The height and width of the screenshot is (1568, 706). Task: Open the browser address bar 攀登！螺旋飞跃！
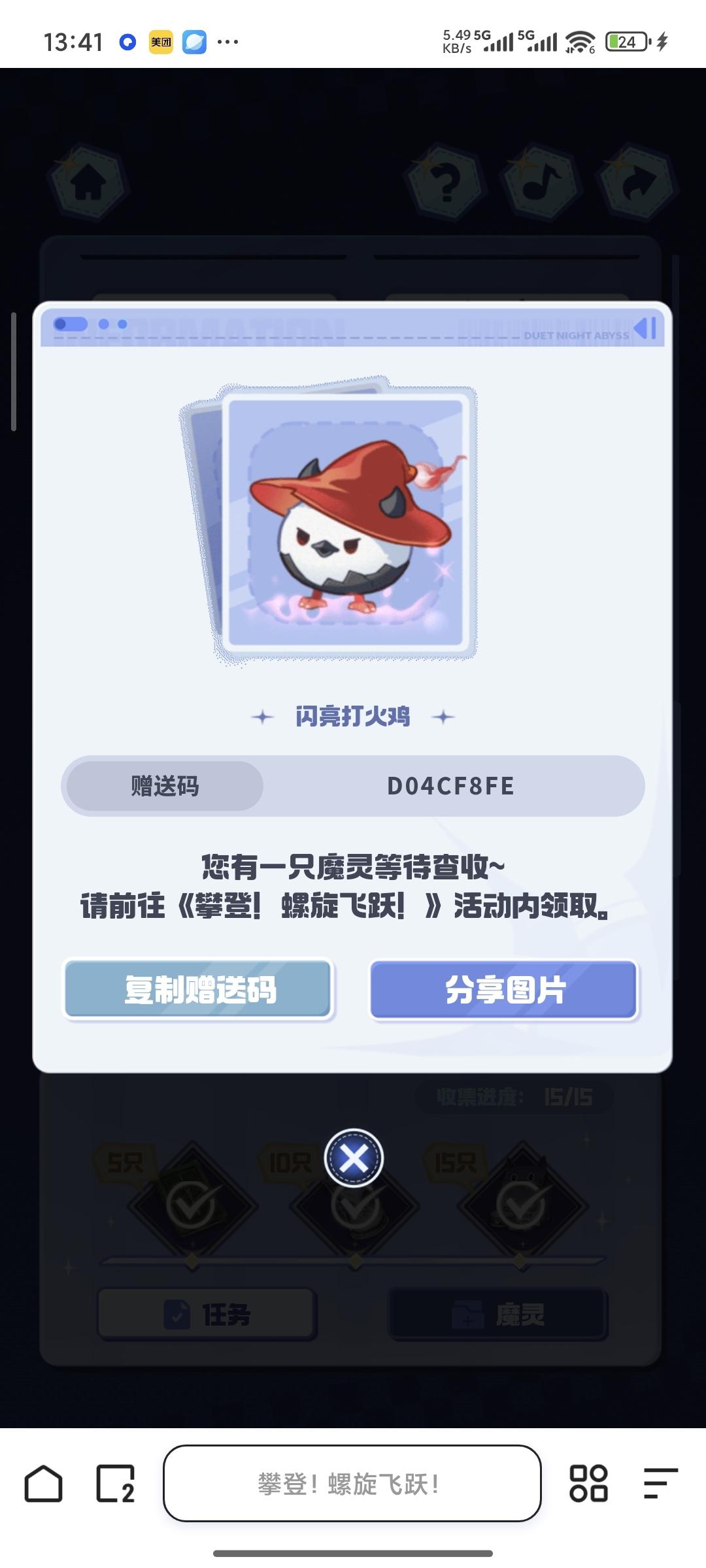pos(352,1484)
